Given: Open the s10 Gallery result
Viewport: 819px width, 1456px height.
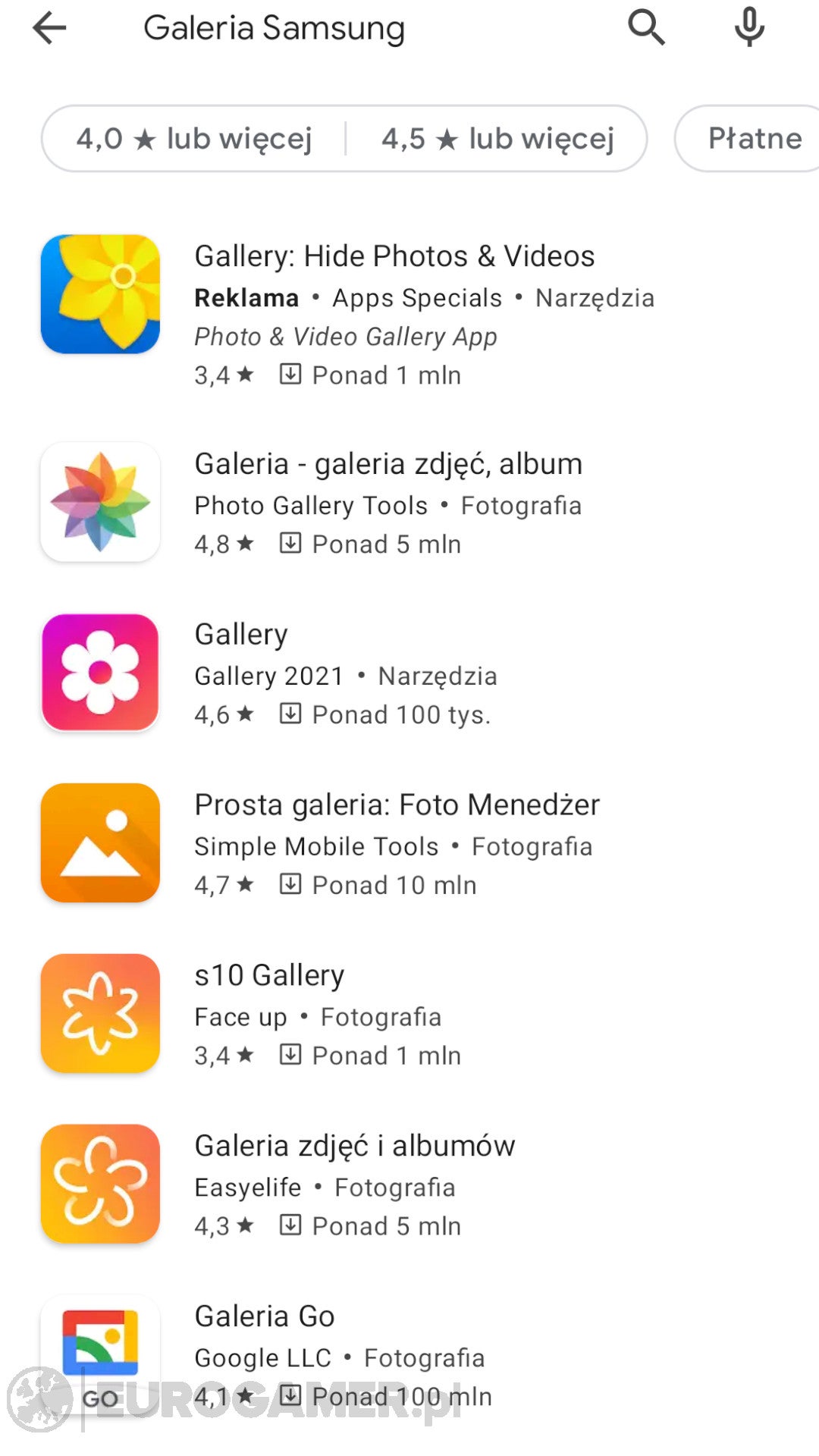Looking at the screenshot, I should pyautogui.click(x=409, y=1013).
